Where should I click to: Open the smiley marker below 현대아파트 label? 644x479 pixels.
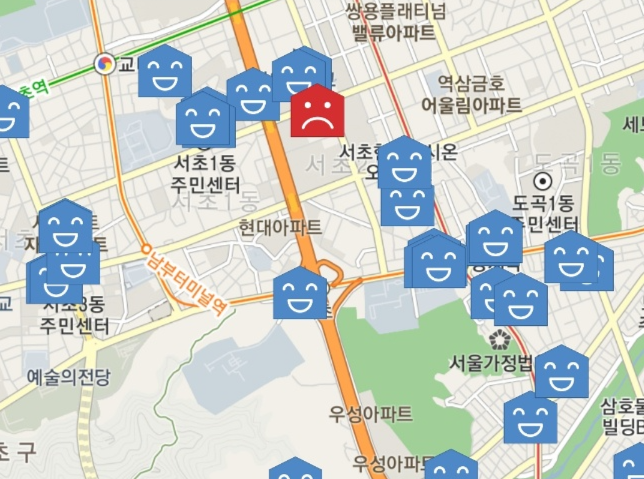click(x=300, y=294)
